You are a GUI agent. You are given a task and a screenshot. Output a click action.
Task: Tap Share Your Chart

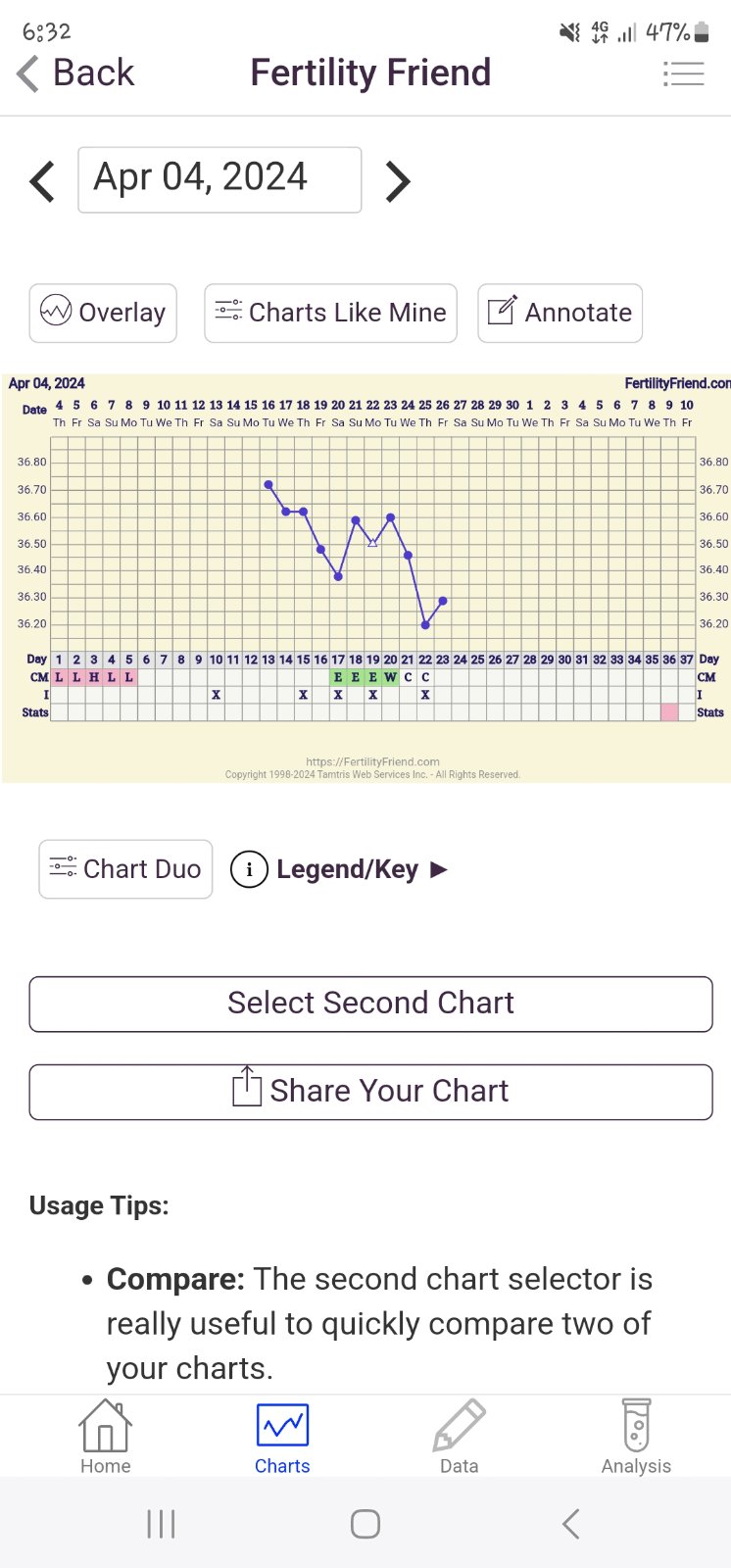pyautogui.click(x=370, y=1092)
